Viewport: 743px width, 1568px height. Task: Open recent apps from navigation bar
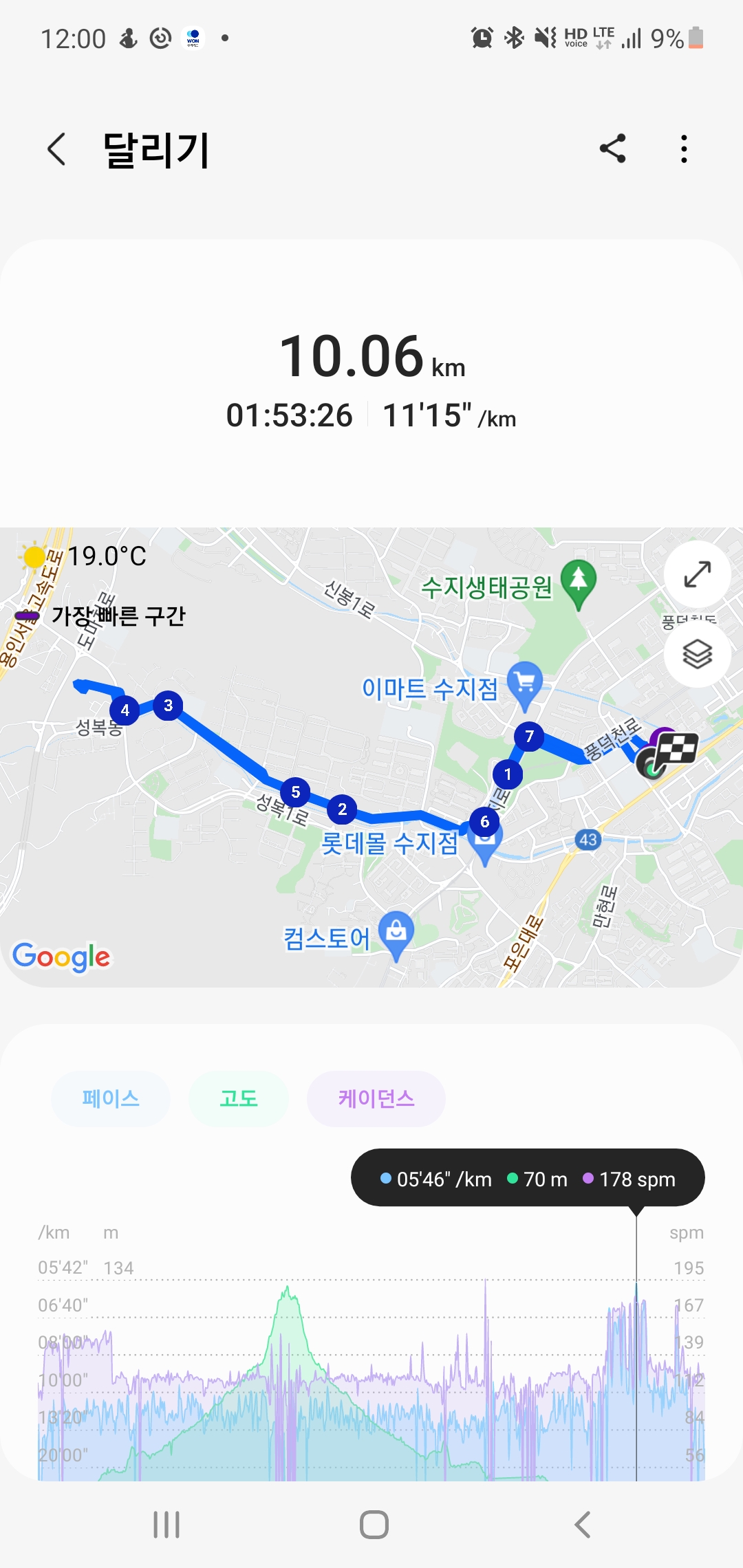tap(166, 1525)
